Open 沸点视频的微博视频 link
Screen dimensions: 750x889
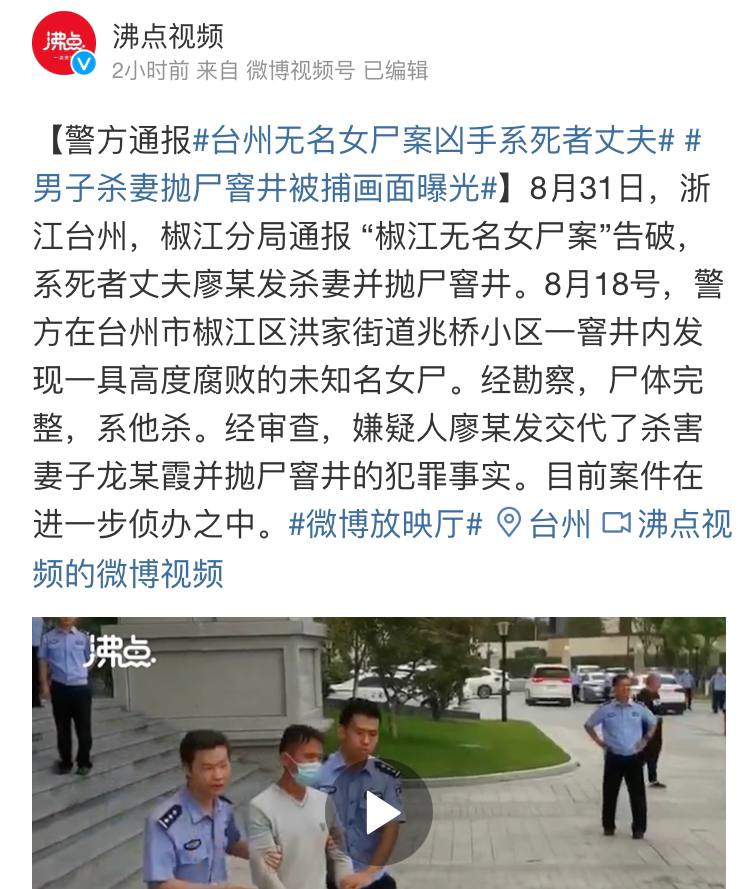(128, 572)
